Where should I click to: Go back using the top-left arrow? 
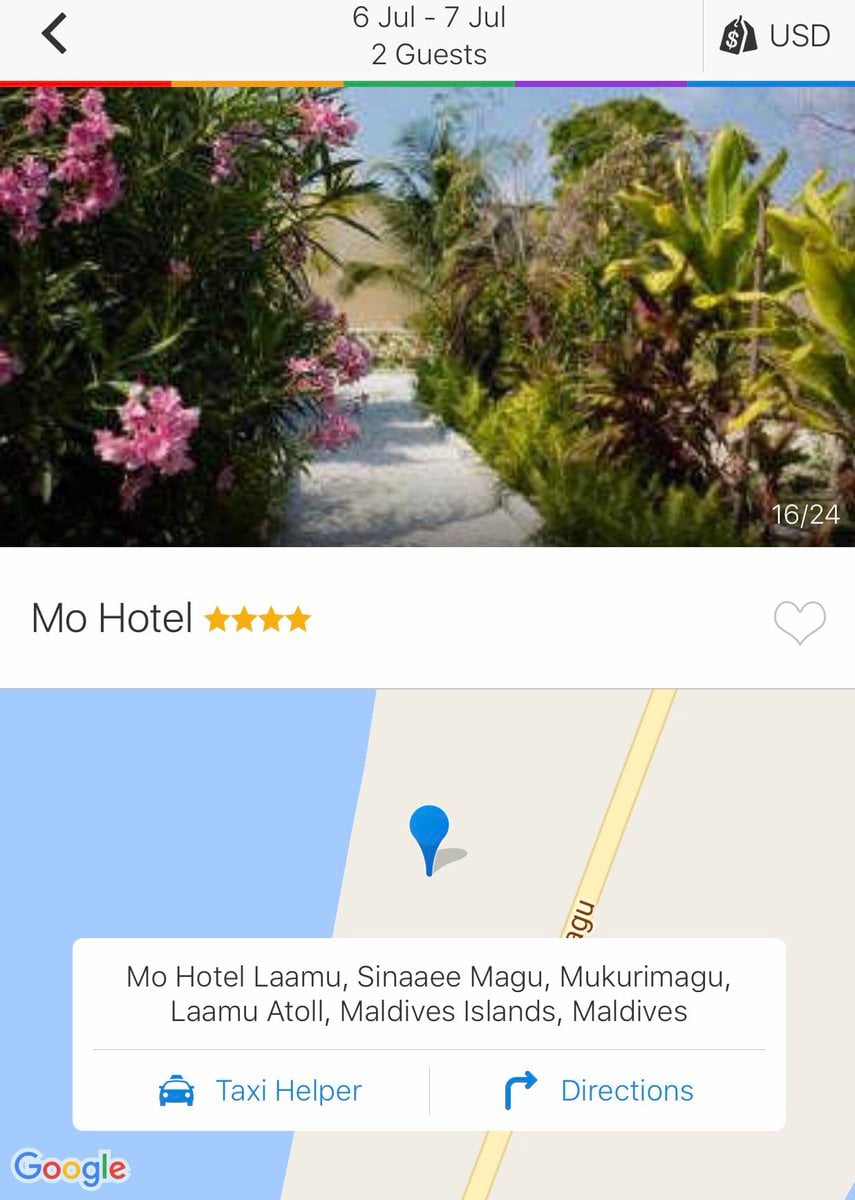click(54, 35)
